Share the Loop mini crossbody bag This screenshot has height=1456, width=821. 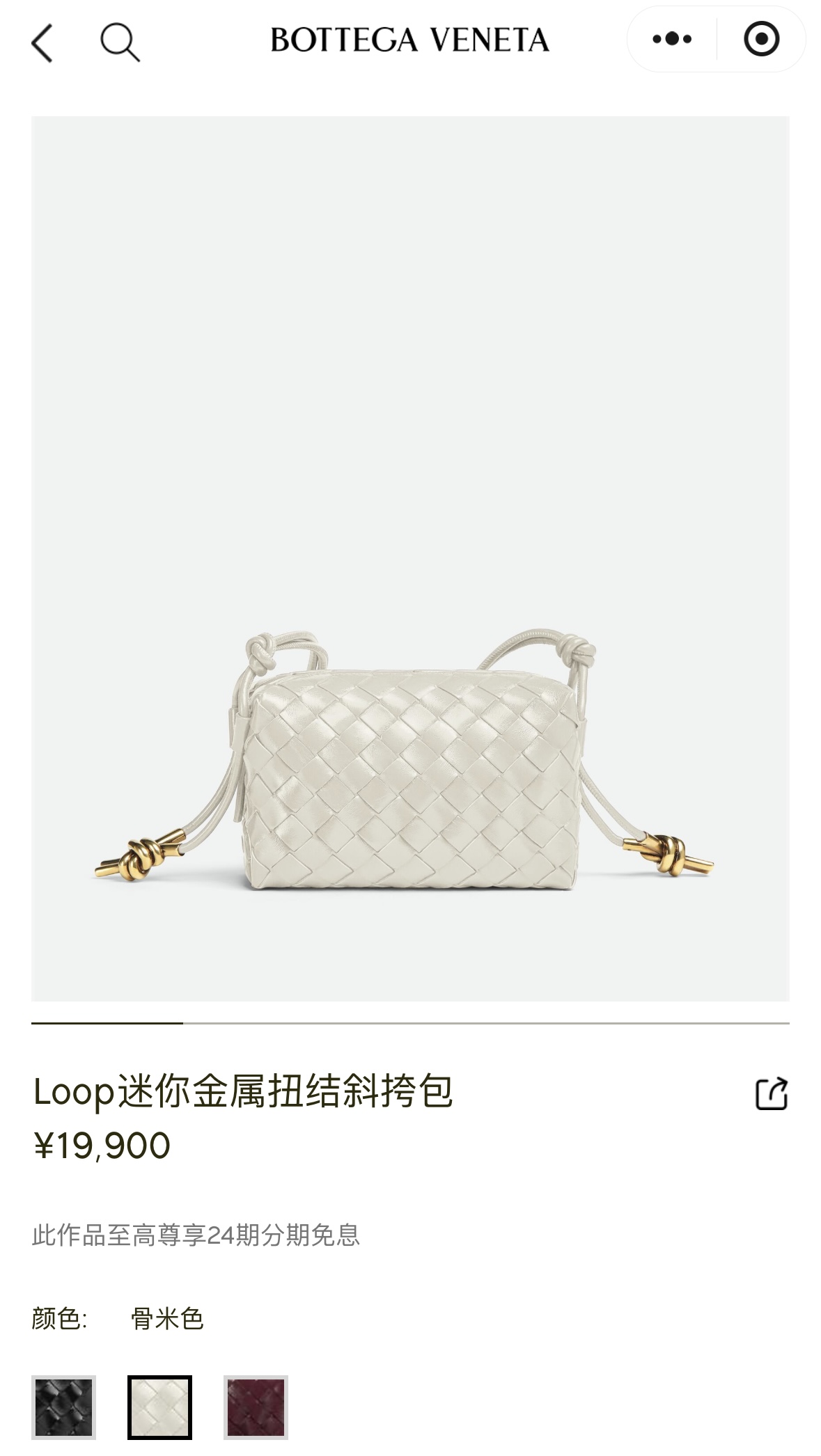coord(772,1093)
